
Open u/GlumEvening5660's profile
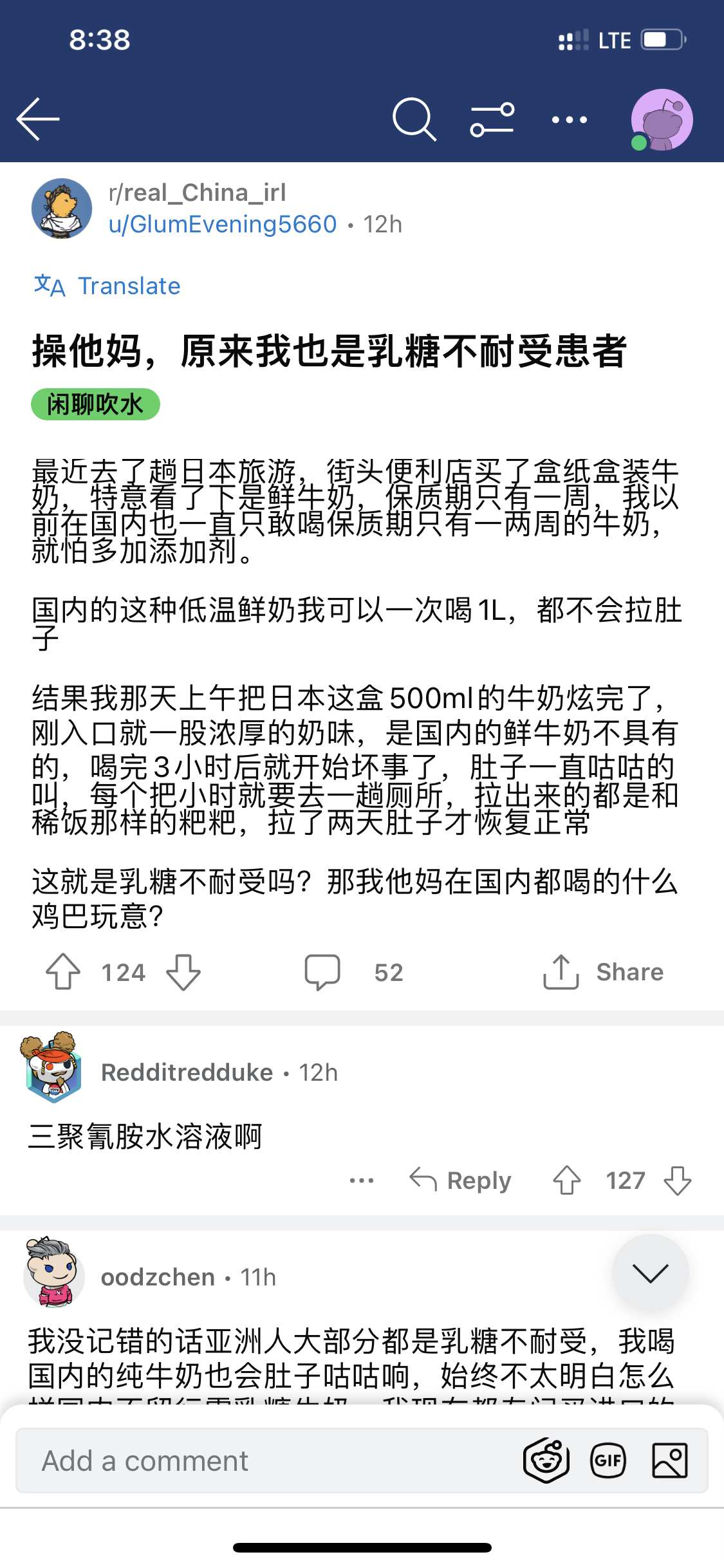tap(223, 224)
